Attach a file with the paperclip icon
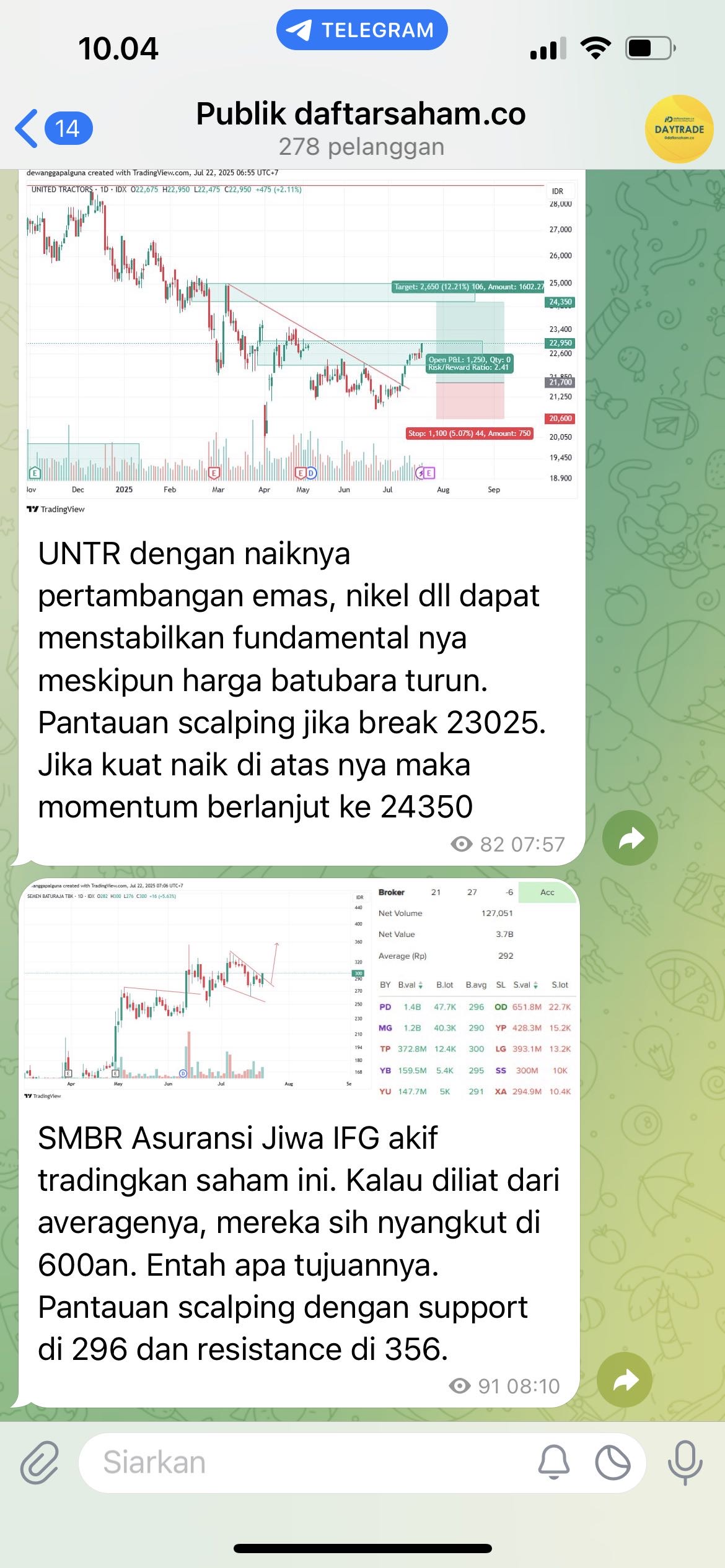Screen dimensions: 725x1568 tap(39, 1462)
